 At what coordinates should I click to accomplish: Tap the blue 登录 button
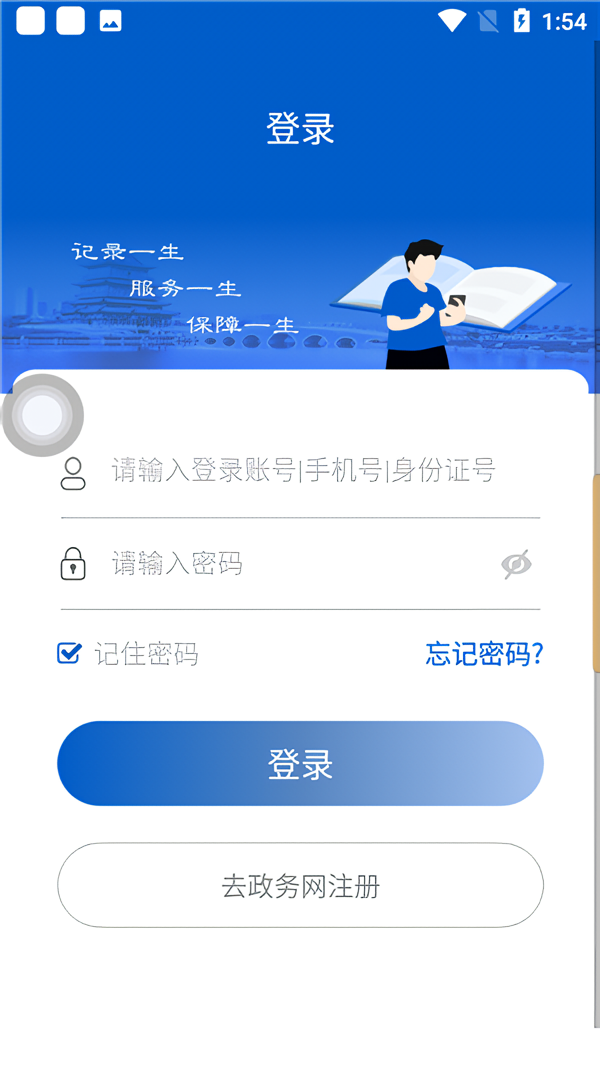point(300,764)
